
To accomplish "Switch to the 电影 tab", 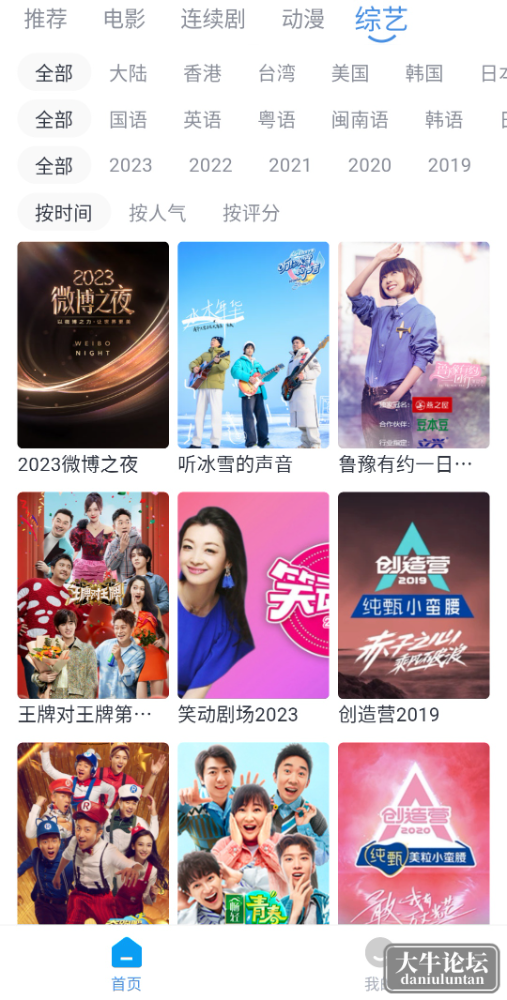I will (125, 18).
